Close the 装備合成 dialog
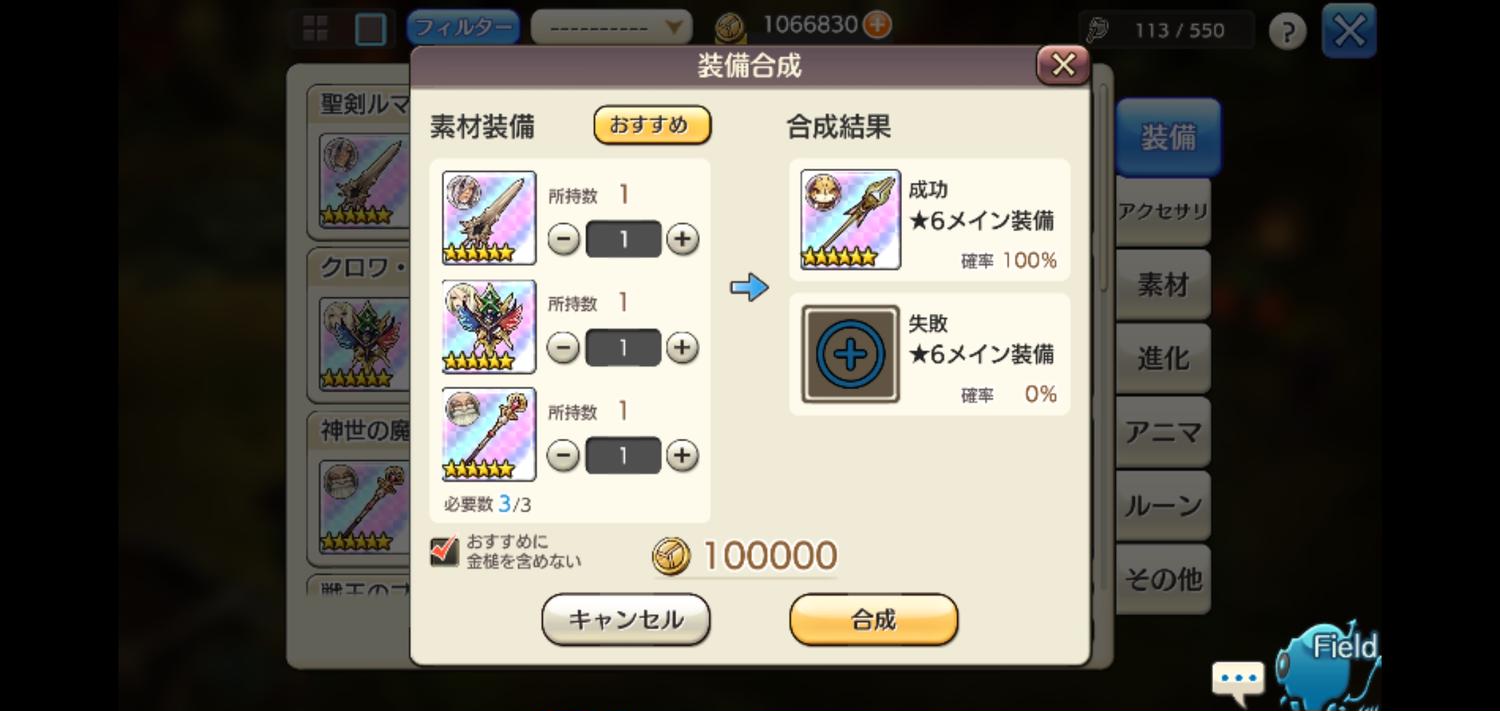 [x=1063, y=66]
